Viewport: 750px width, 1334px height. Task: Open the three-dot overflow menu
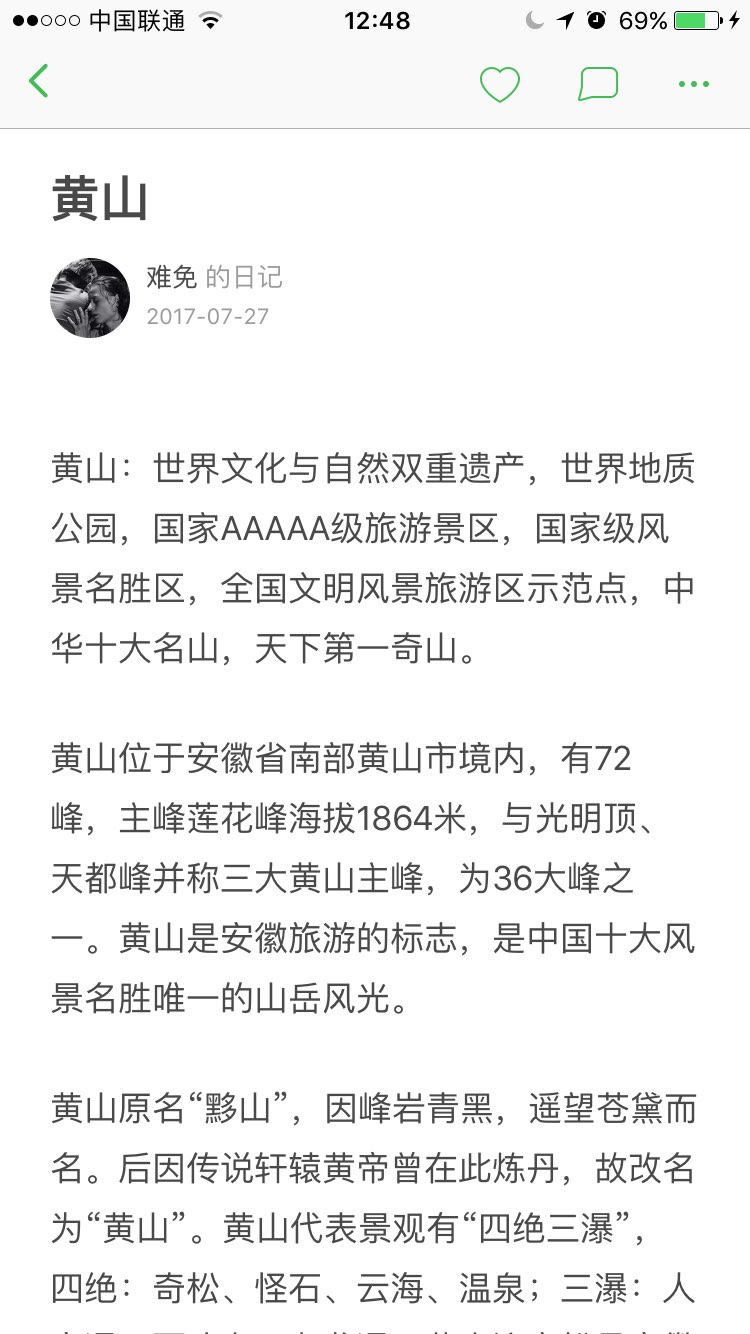tap(694, 84)
